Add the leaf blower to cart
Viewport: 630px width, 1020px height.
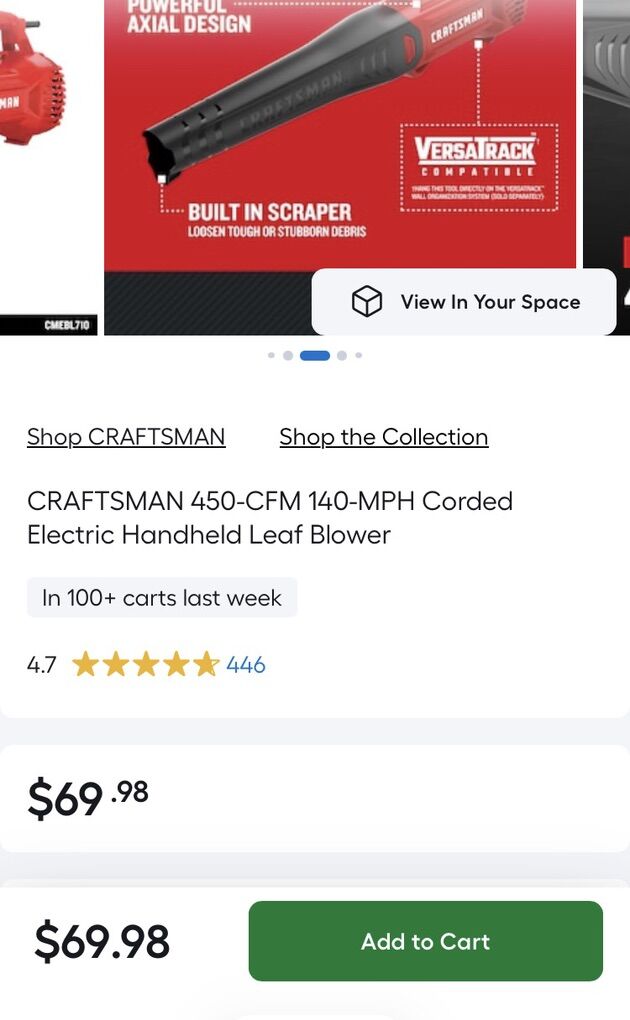pyautogui.click(x=425, y=941)
